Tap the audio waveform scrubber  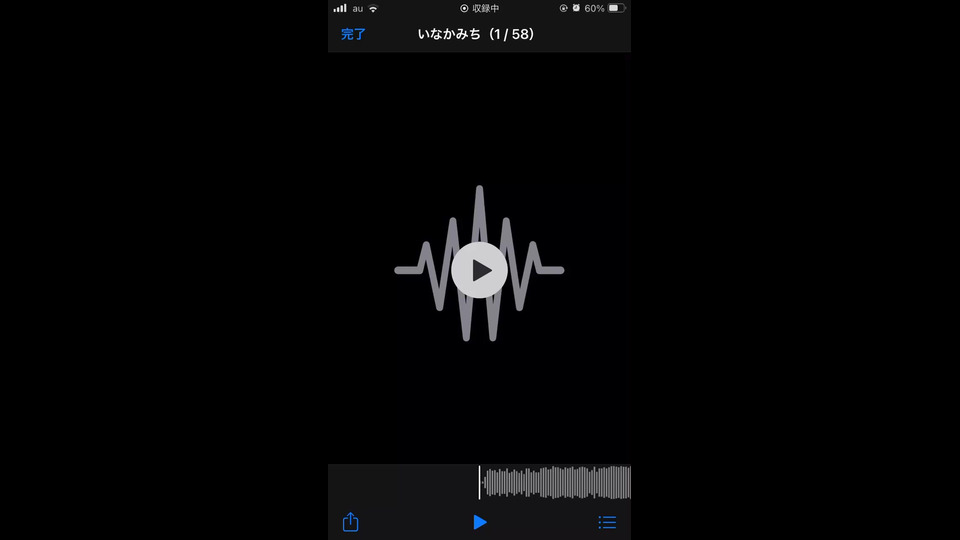(x=556, y=482)
